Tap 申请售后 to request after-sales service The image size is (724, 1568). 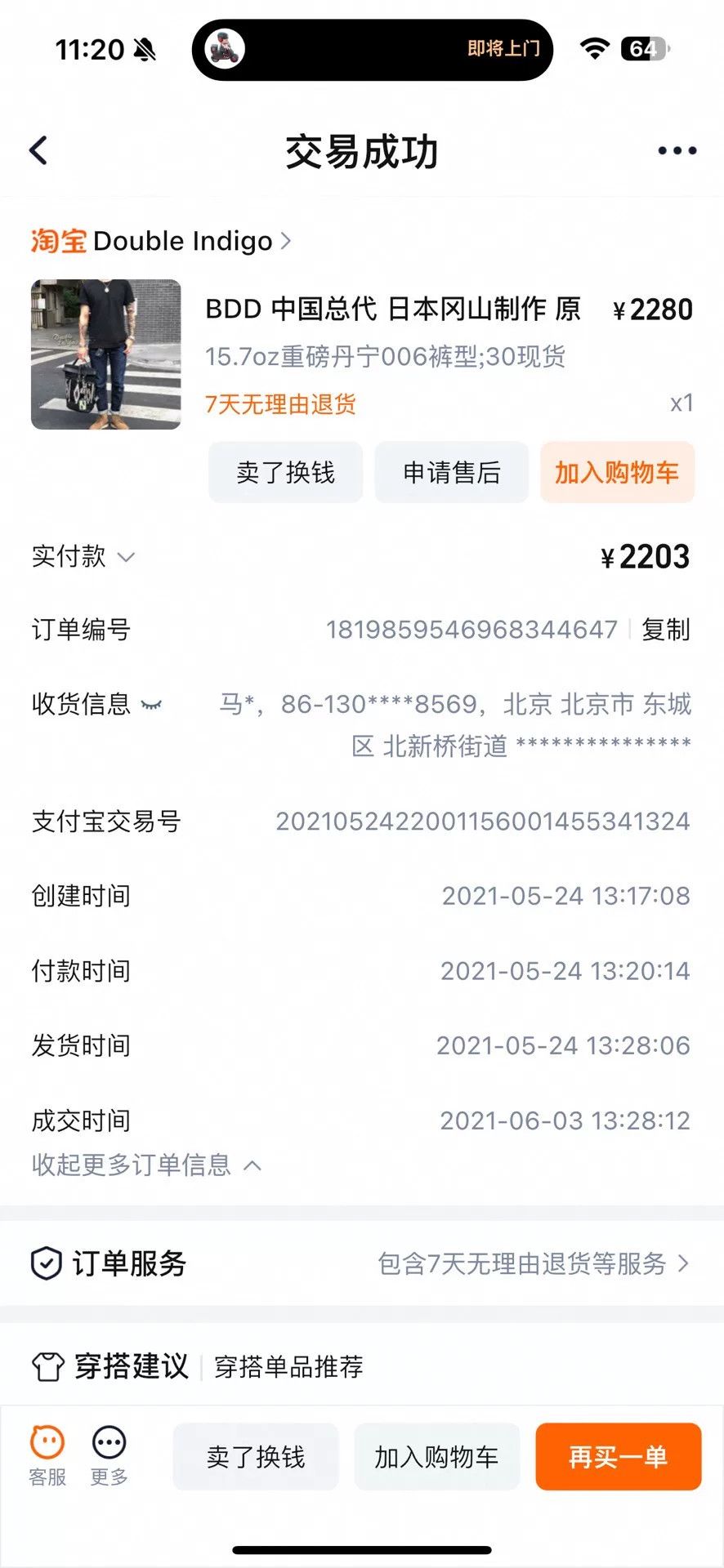pyautogui.click(x=451, y=472)
